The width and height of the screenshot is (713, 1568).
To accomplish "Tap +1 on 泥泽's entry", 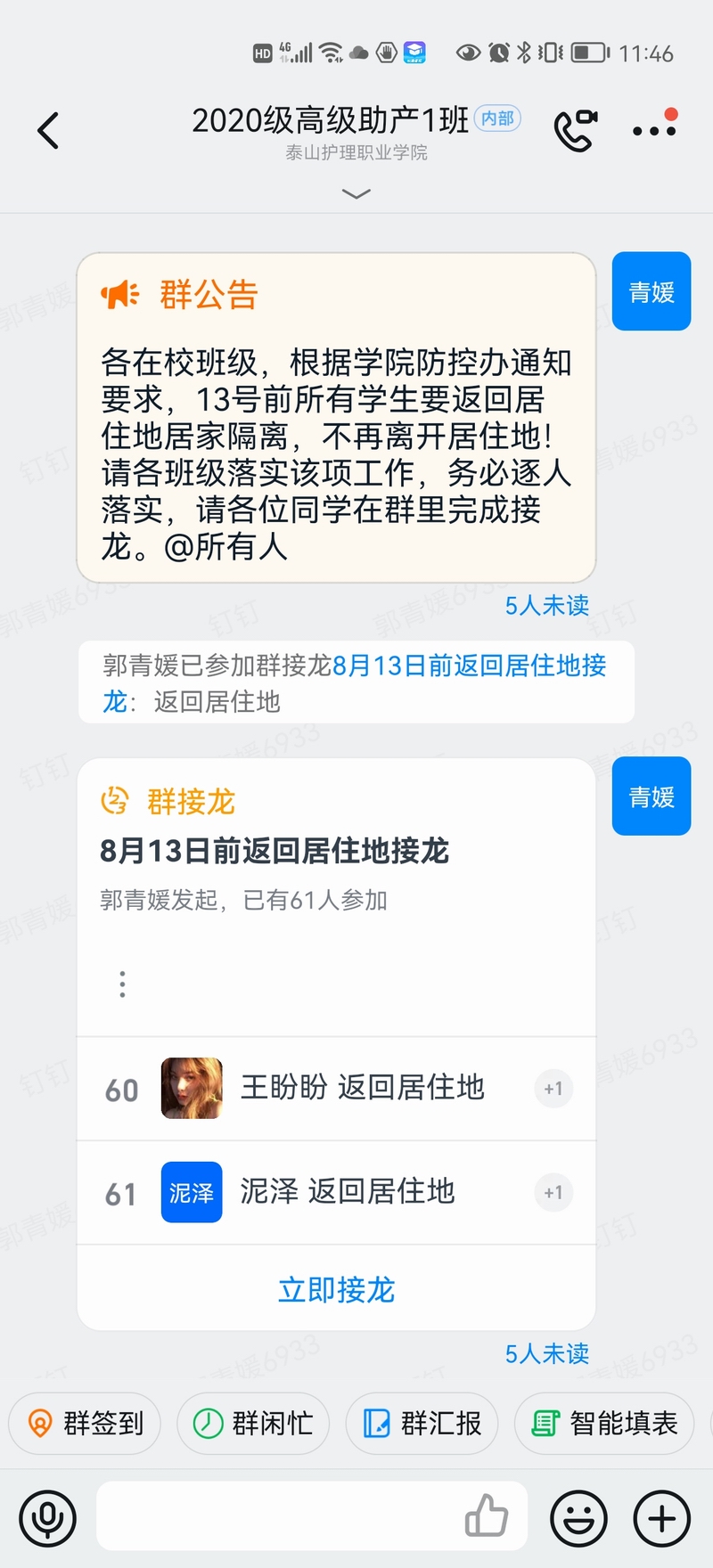I will pyautogui.click(x=553, y=1193).
